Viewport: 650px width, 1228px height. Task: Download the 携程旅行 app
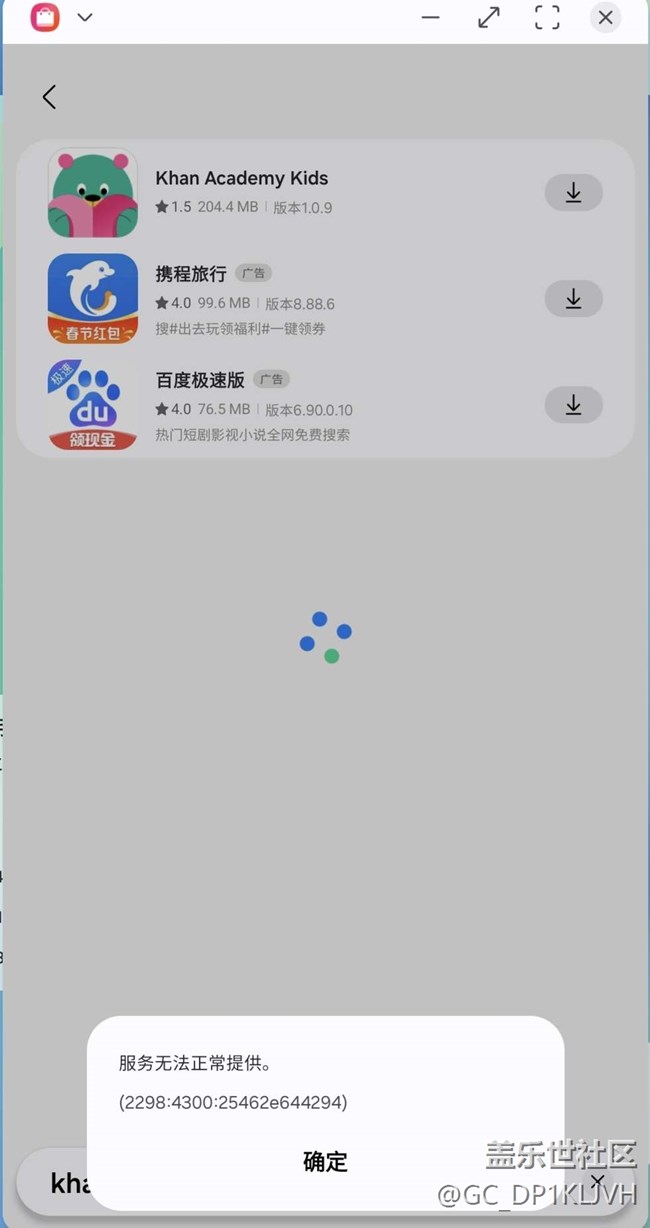pos(573,298)
